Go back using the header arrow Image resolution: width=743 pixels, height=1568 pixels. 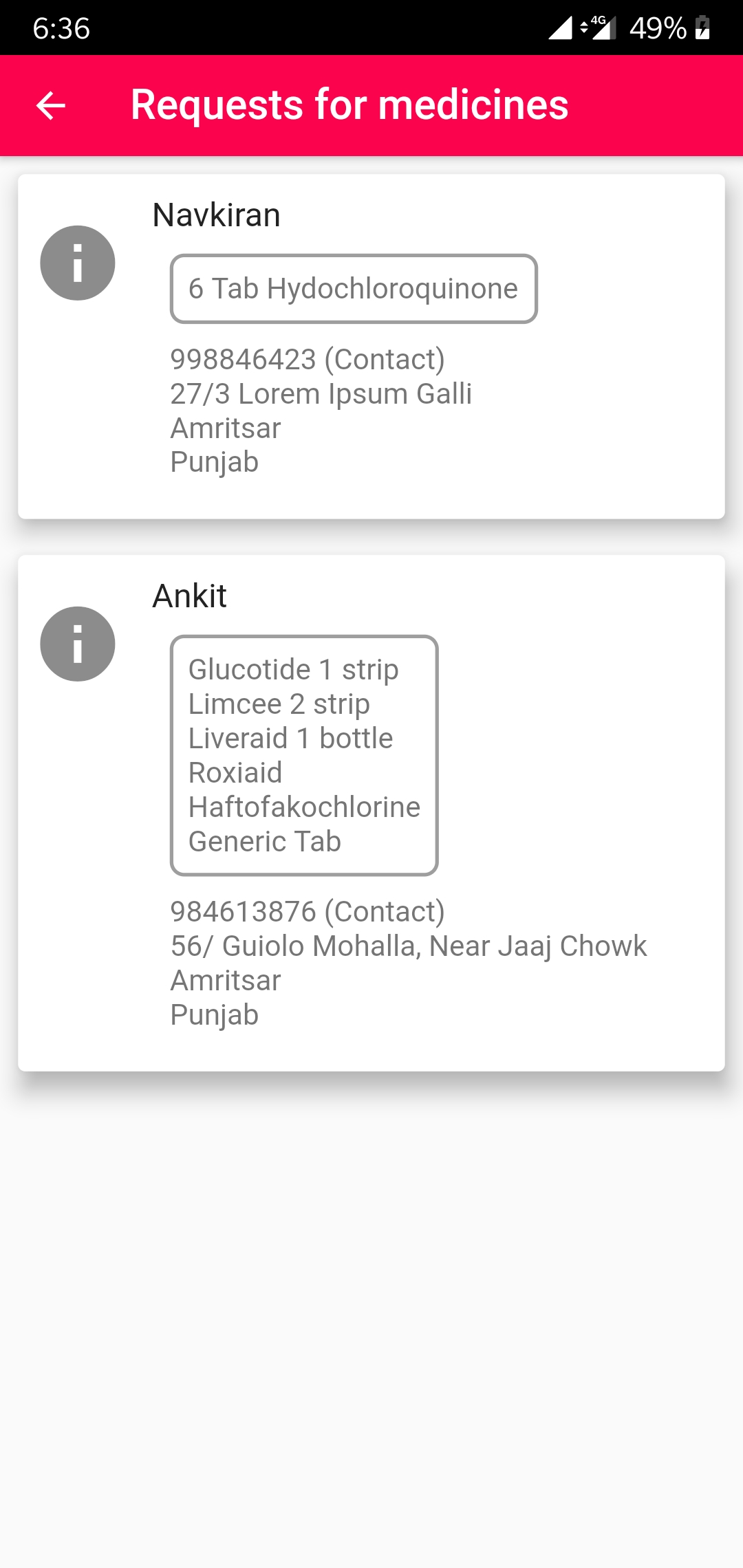tap(51, 105)
